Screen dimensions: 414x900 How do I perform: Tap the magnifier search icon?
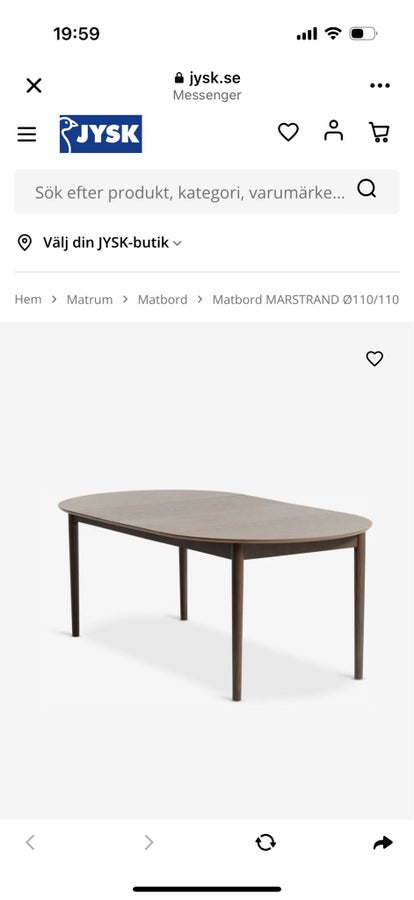tap(366, 188)
